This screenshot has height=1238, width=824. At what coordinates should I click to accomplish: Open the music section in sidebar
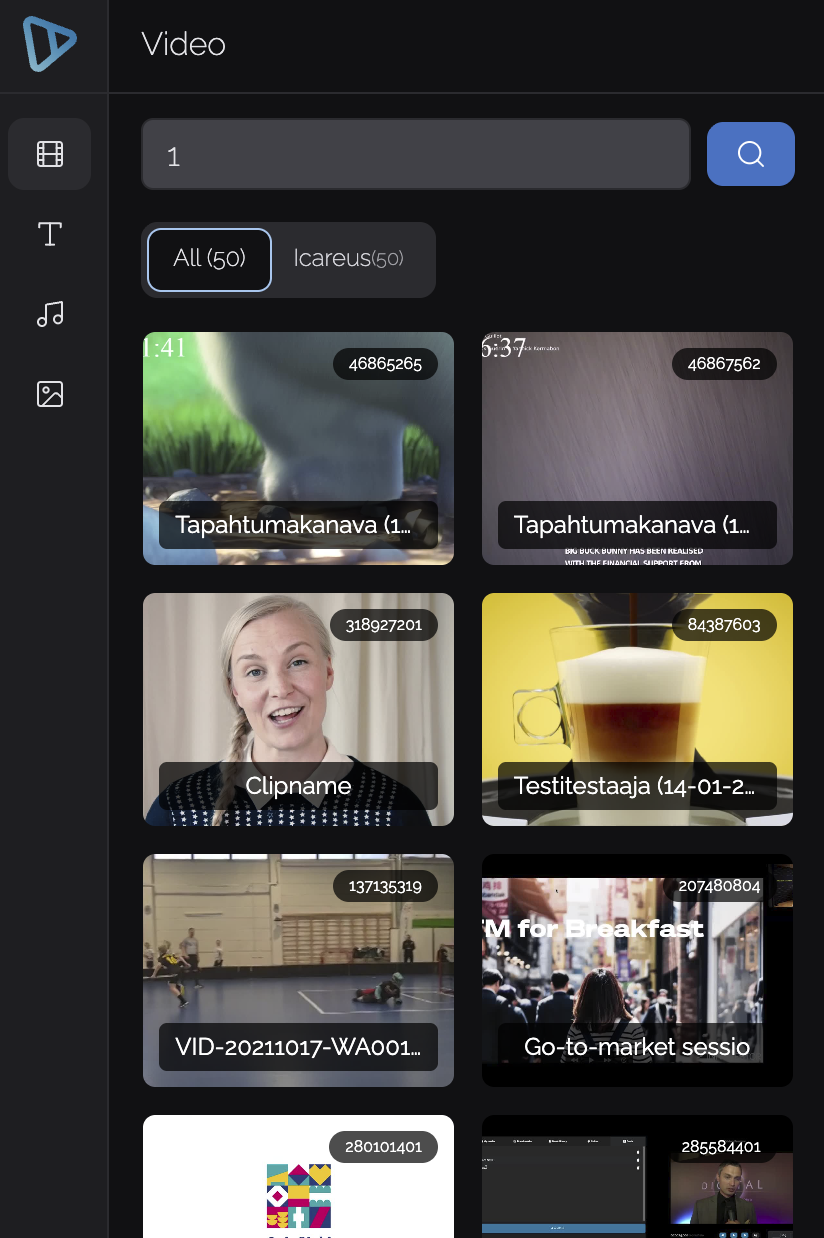(x=50, y=314)
